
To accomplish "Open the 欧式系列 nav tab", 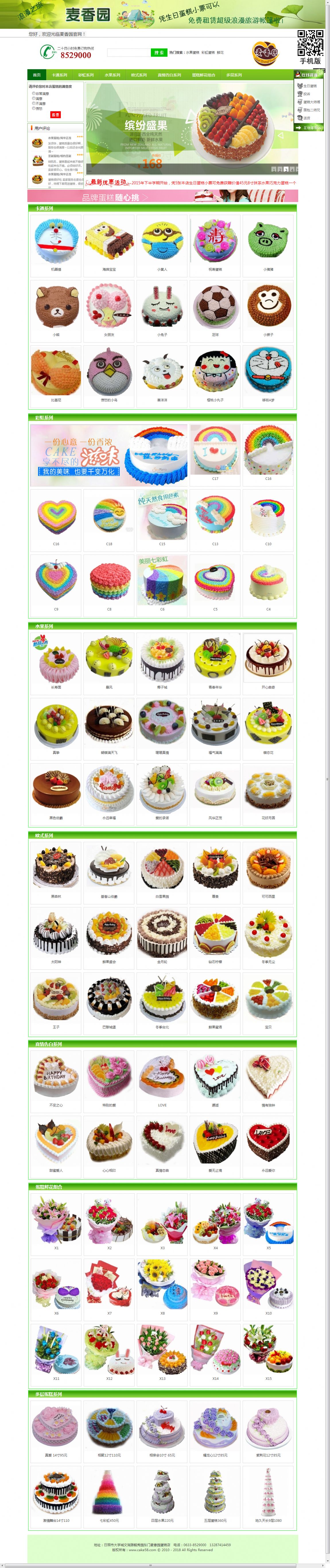I will coord(139,75).
